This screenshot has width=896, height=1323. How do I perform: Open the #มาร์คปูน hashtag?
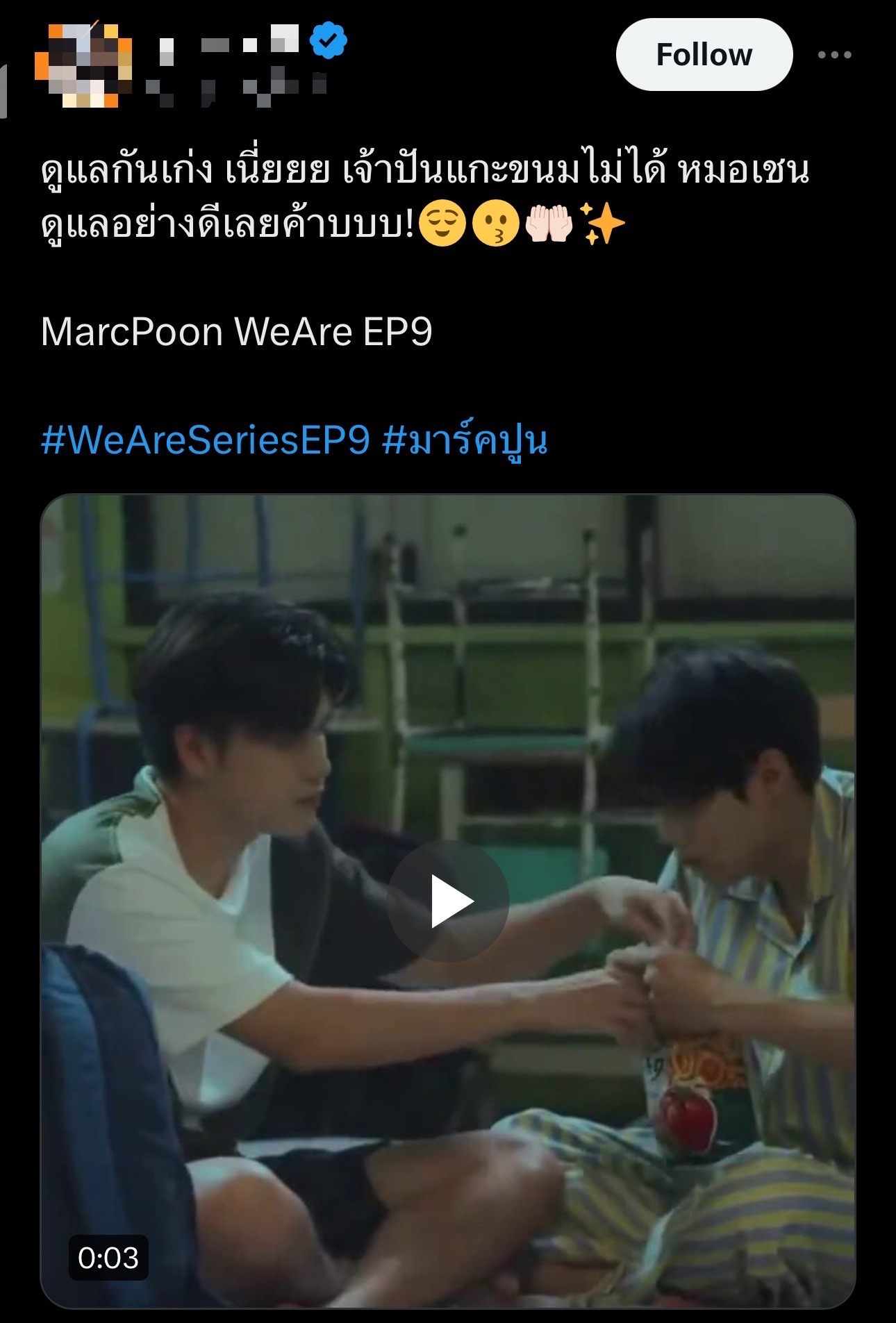coord(465,440)
